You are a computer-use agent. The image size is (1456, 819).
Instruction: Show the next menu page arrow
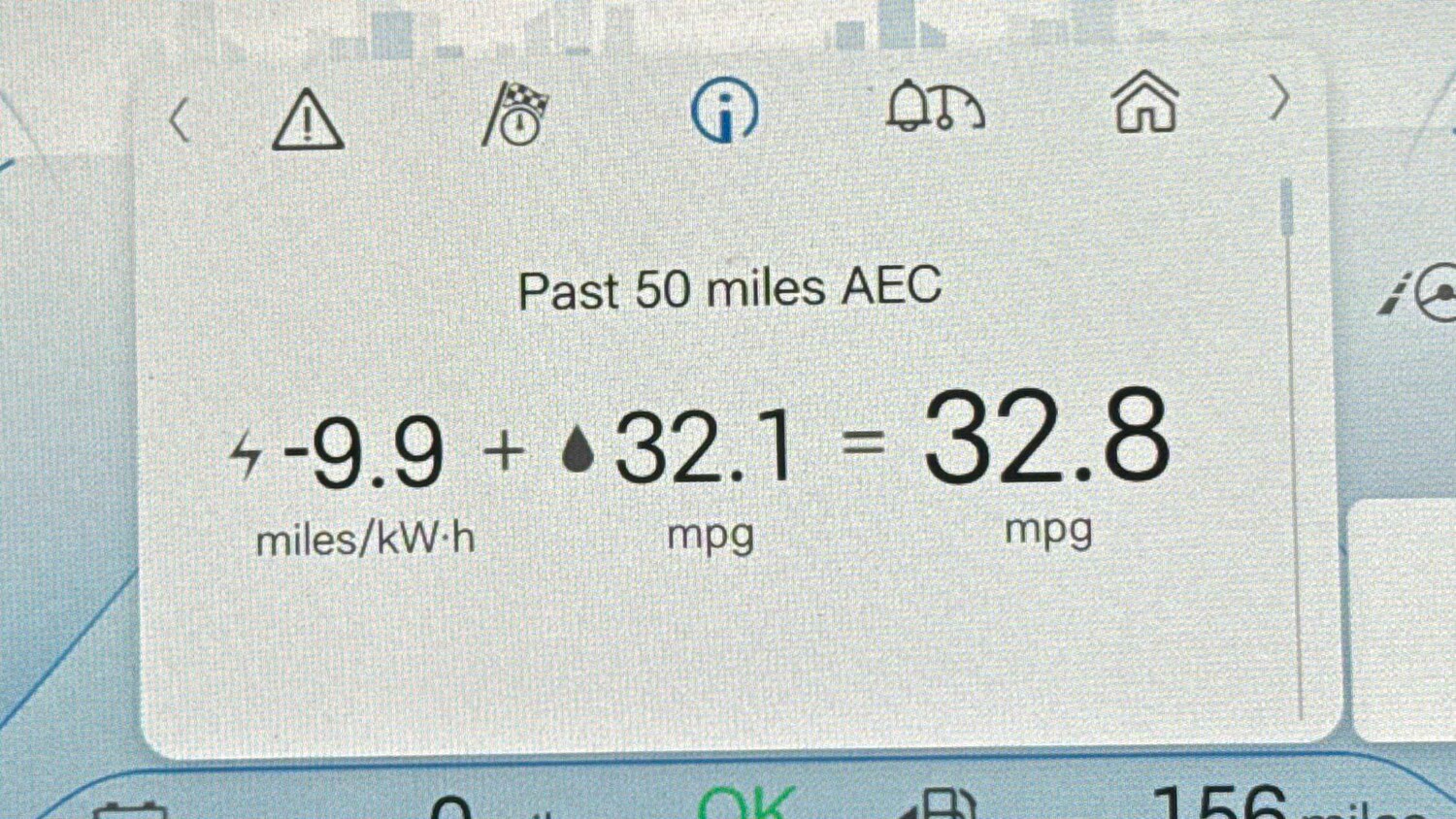(1278, 98)
